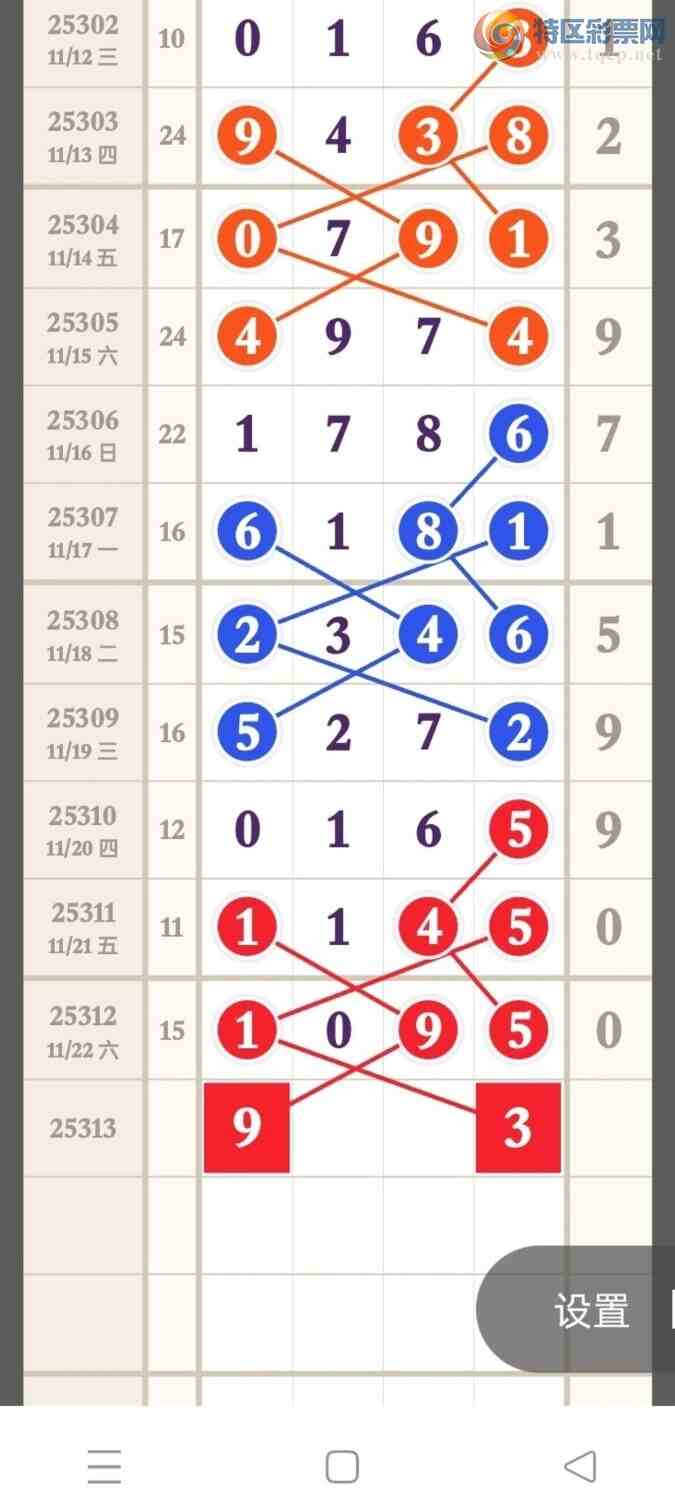Viewport: 675px width, 1500px height.
Task: Open the recent apps menu
Action: (x=104, y=1467)
